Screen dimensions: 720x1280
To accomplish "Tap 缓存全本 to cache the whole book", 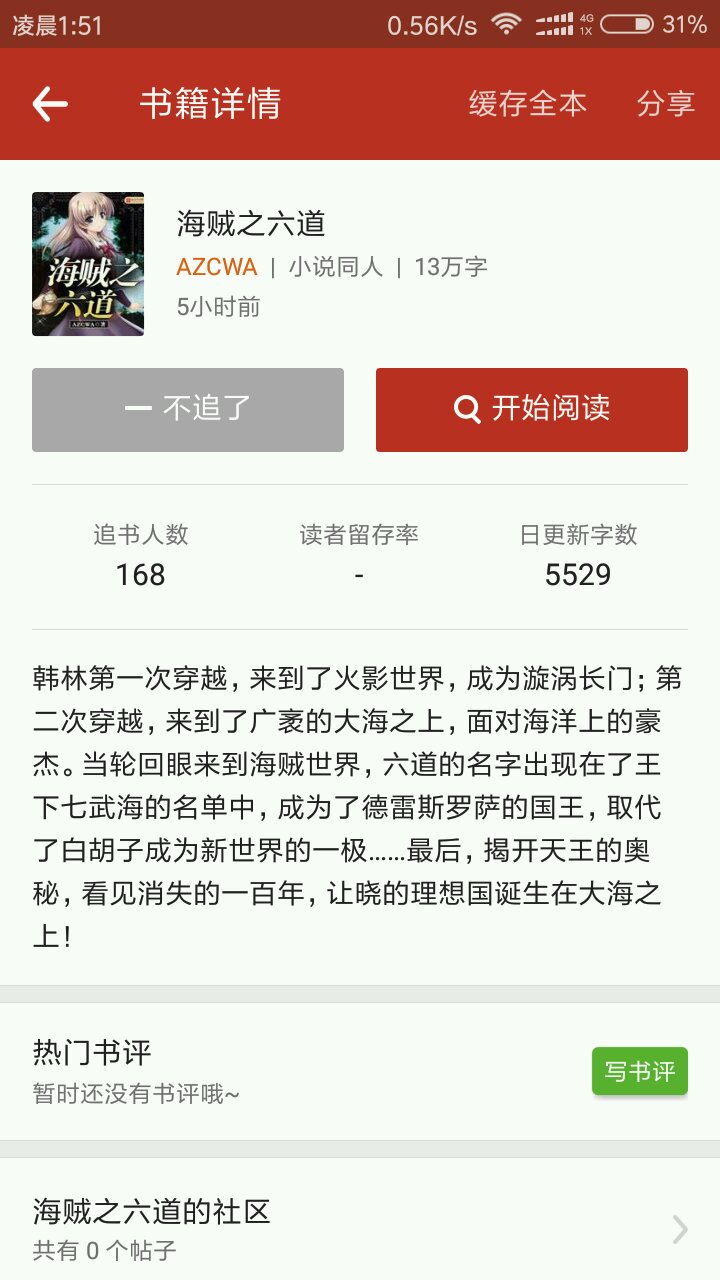I will coord(528,104).
